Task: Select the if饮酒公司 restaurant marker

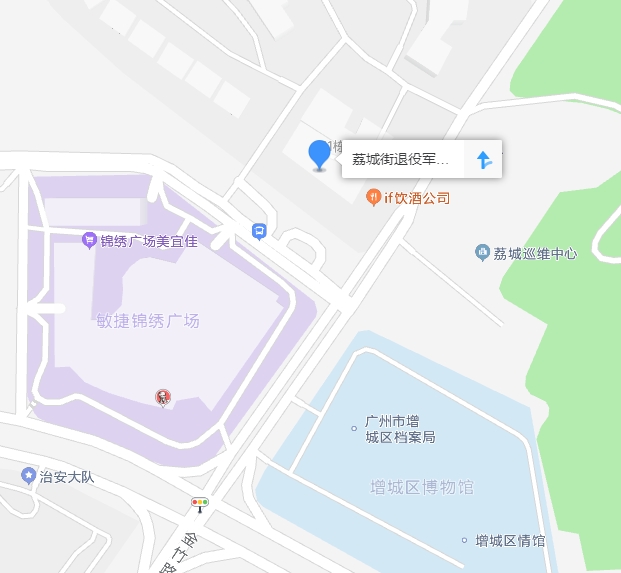Action: (374, 198)
